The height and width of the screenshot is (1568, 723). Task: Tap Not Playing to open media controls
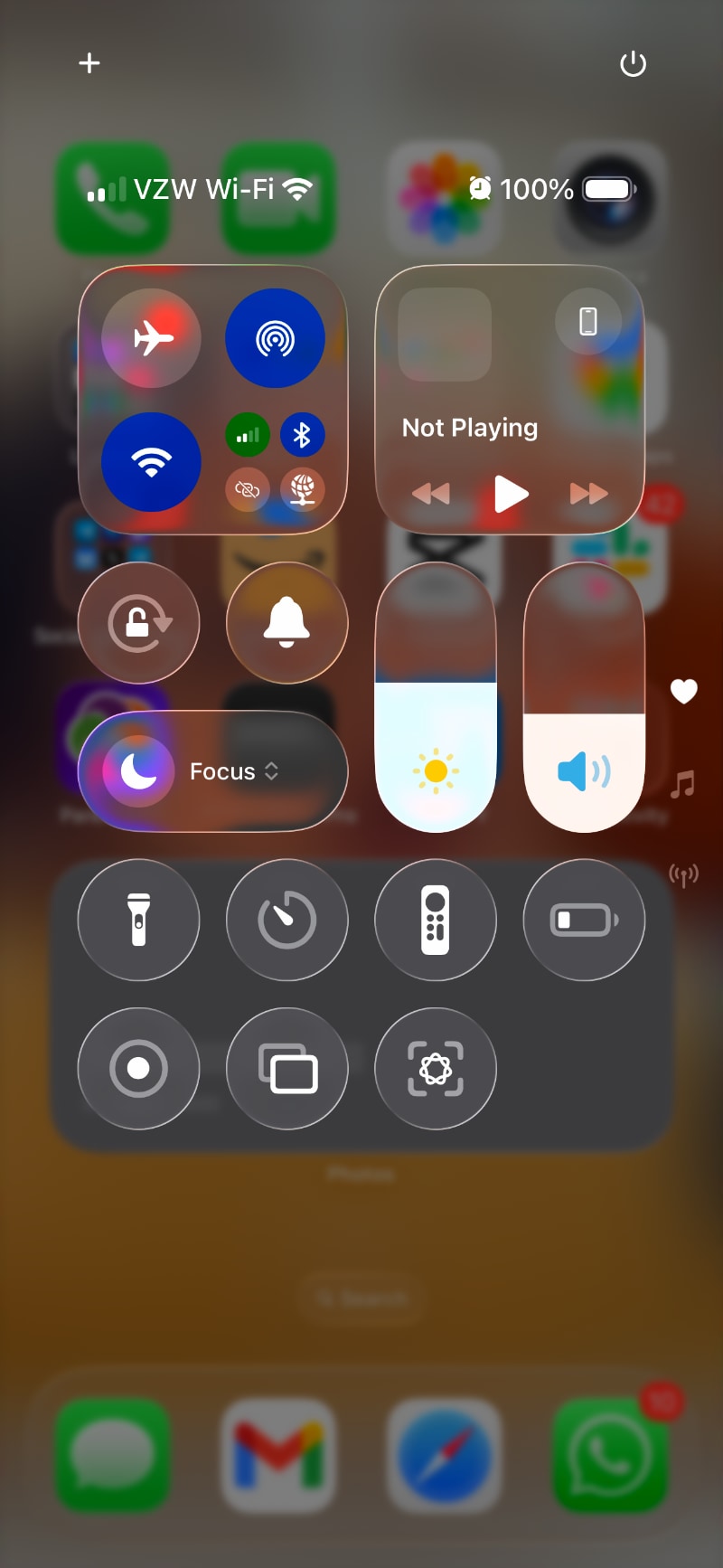click(x=469, y=428)
